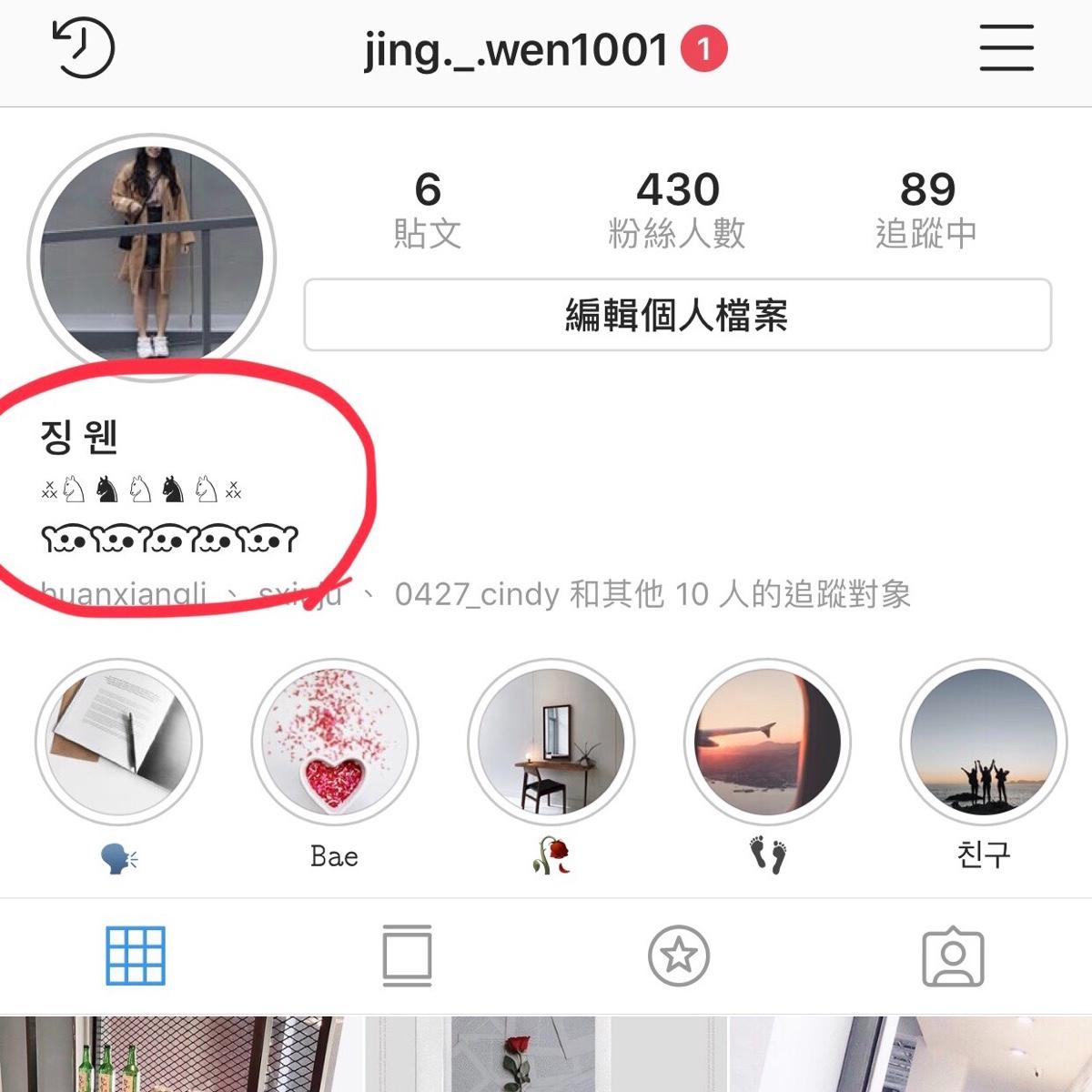Switch to the grid view tab
This screenshot has width=1092, height=1092.
(x=136, y=955)
